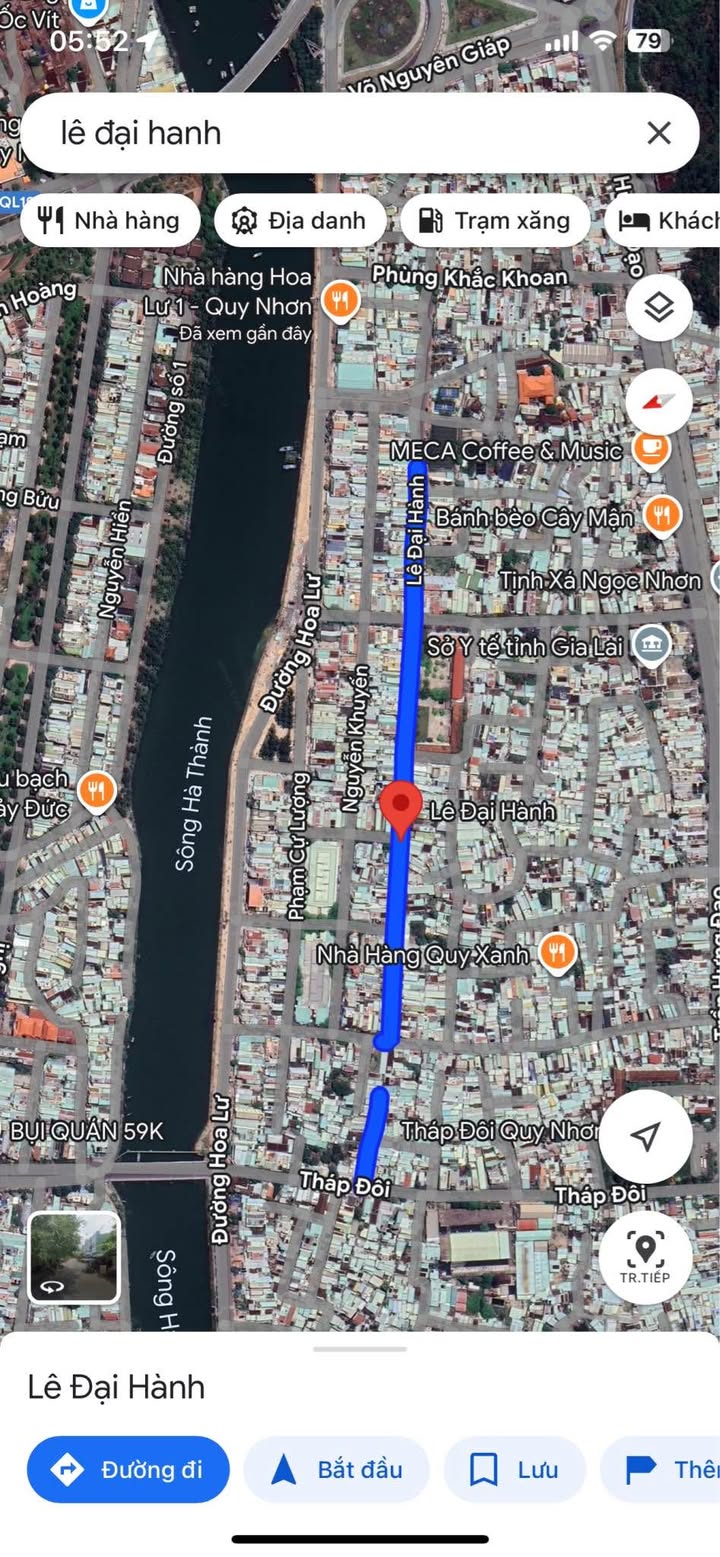Viewport: 720px width, 1557px height.
Task: Edit the "lê đại hanh" search box
Action: pos(340,133)
